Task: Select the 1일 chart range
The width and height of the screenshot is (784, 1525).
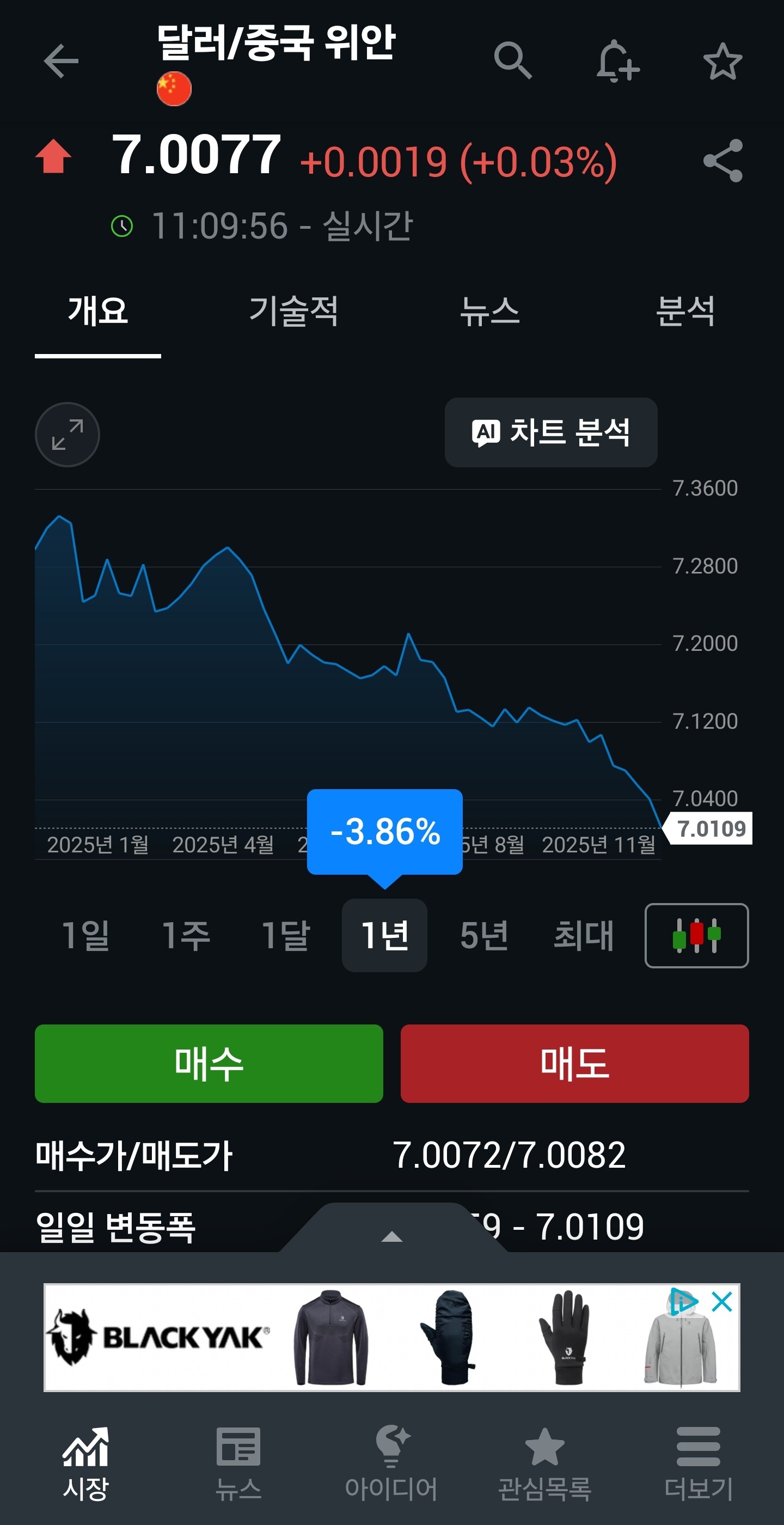Action: 87,935
